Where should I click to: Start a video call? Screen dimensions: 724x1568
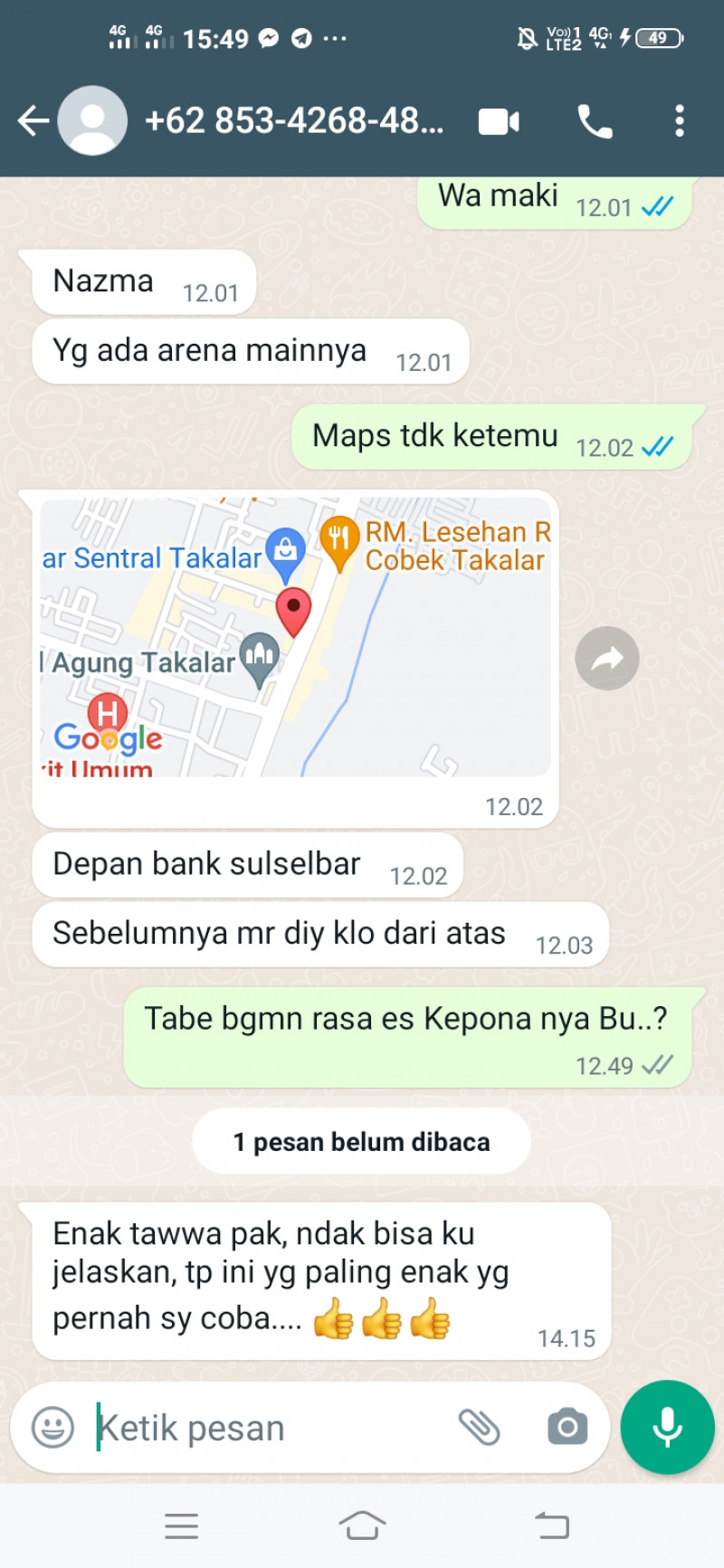[x=499, y=121]
